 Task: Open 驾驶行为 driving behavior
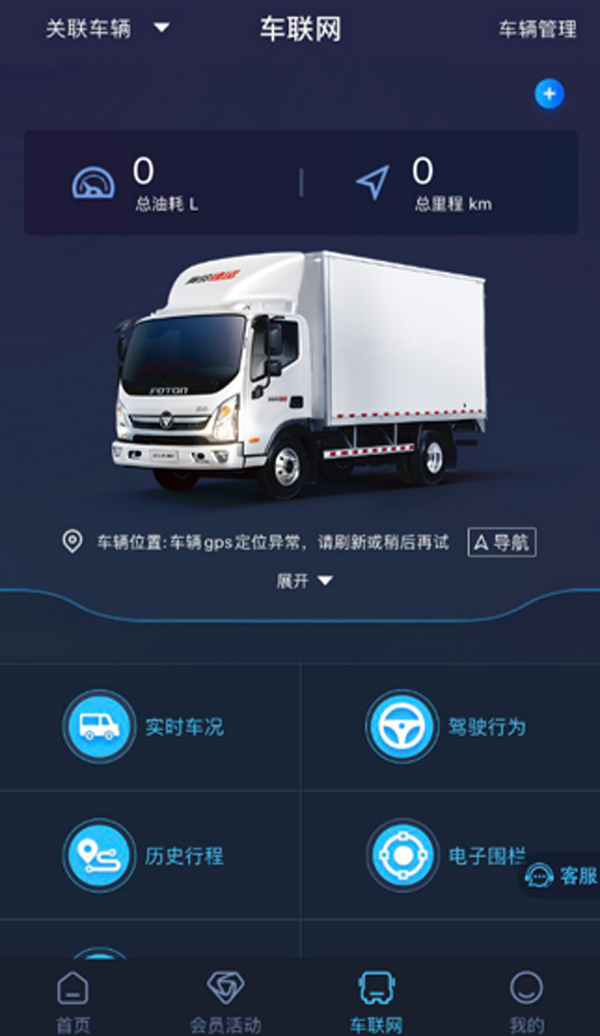pos(448,727)
